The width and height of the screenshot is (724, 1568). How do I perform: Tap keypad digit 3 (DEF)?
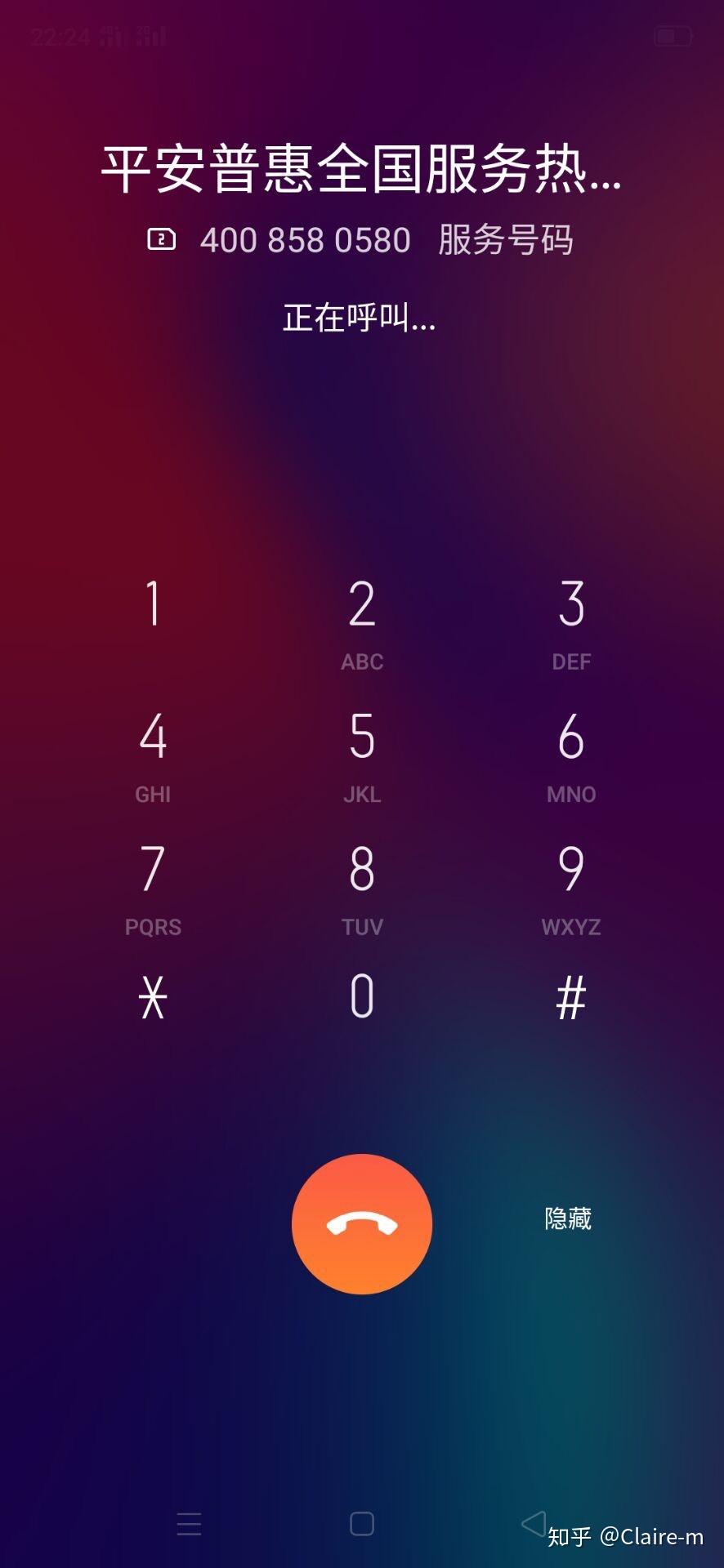[x=571, y=621]
